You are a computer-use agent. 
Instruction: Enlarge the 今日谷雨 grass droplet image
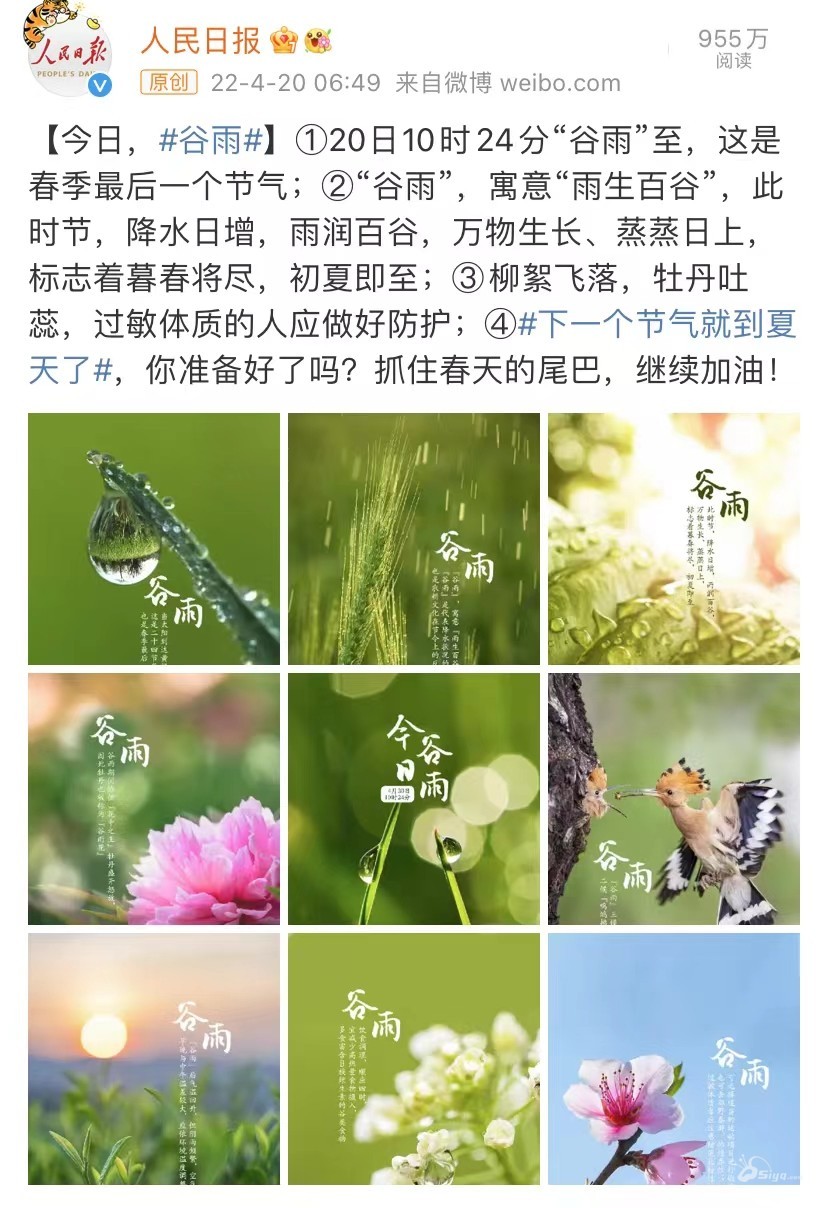[x=414, y=799]
